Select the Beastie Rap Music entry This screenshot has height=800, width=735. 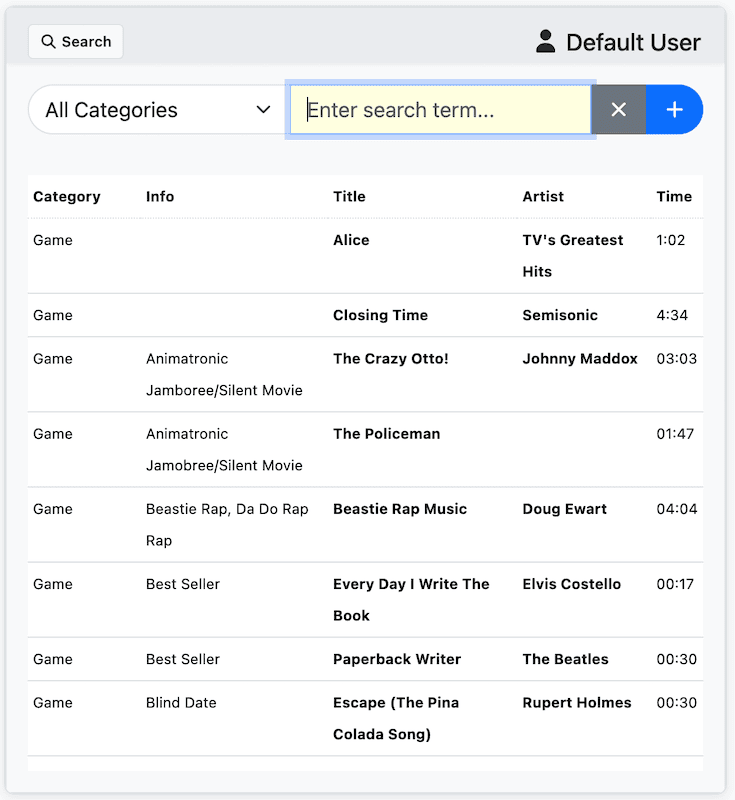click(x=398, y=509)
